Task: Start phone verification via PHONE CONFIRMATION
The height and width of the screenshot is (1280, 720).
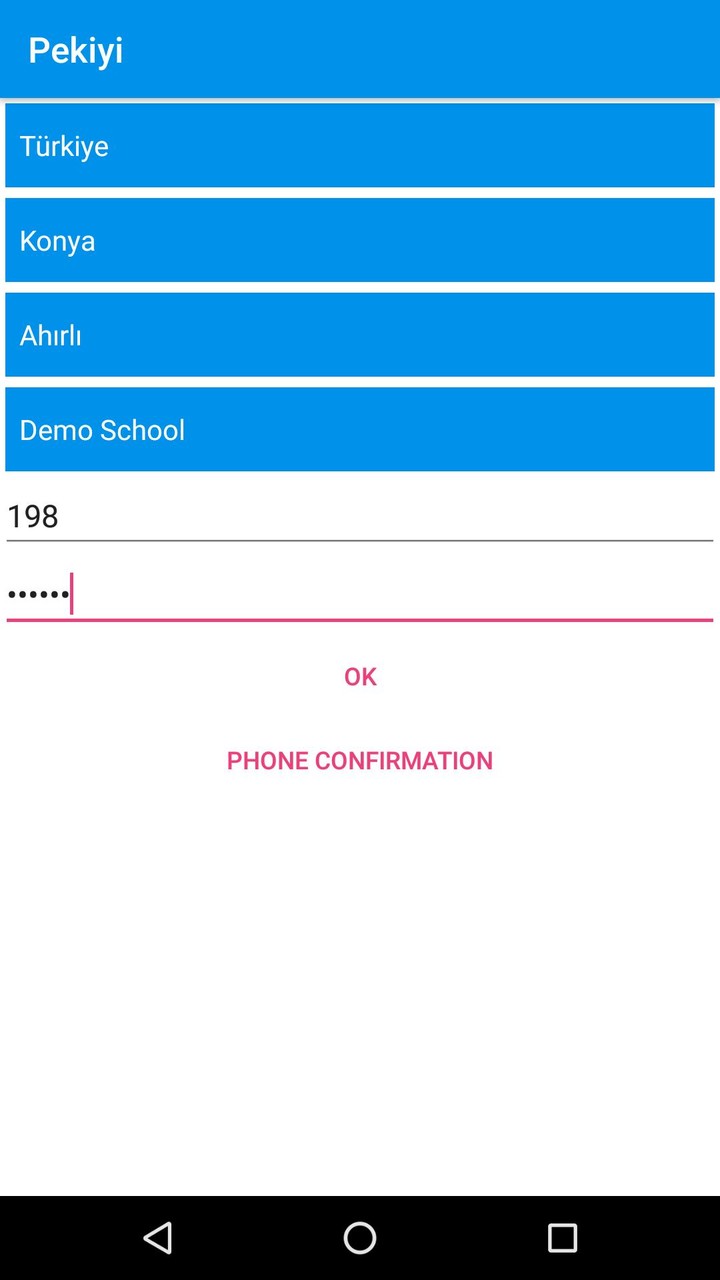Action: (x=359, y=760)
